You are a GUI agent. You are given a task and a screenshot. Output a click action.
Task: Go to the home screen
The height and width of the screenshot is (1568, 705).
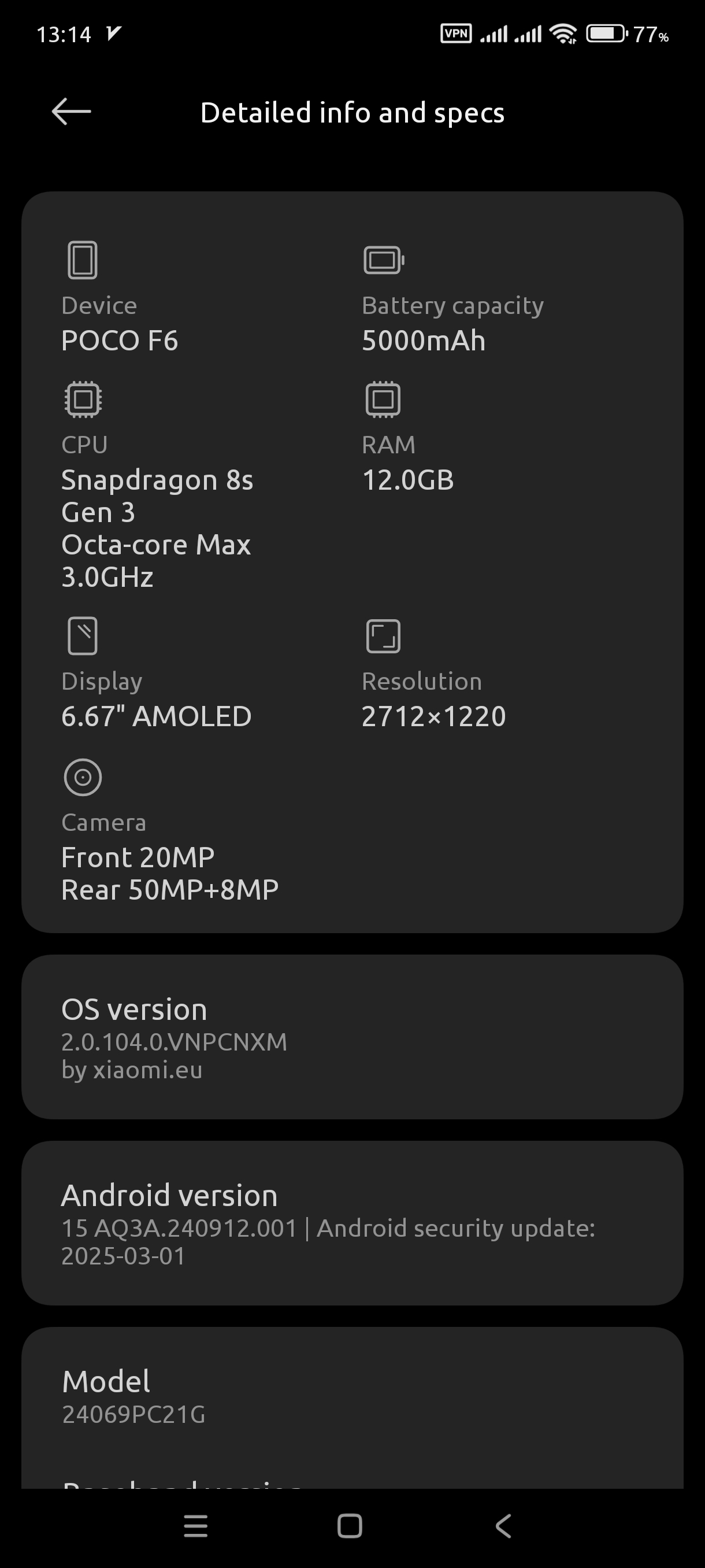[350, 1526]
